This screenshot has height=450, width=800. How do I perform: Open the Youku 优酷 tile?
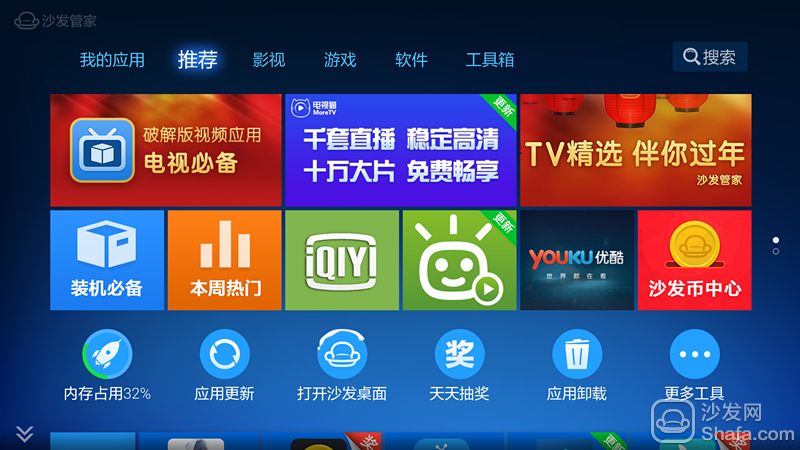tap(577, 260)
